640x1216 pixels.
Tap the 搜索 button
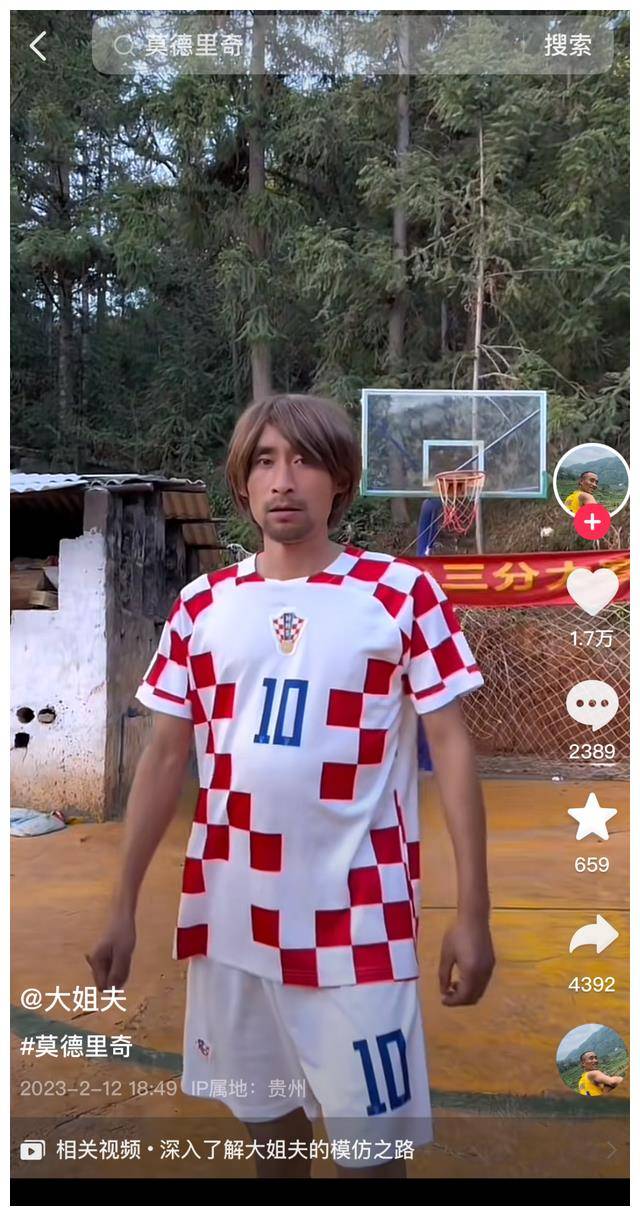(567, 45)
